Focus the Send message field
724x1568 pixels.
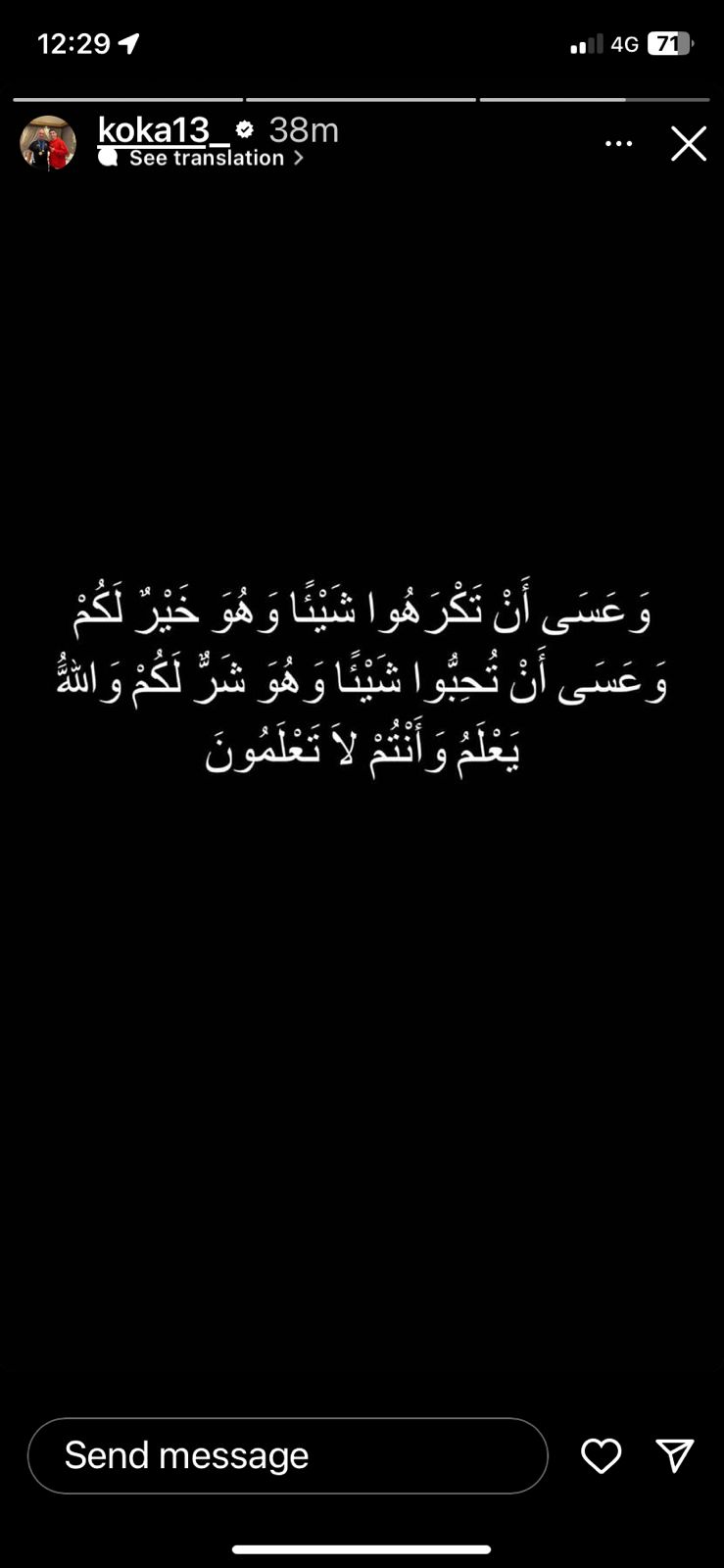pos(287,1455)
